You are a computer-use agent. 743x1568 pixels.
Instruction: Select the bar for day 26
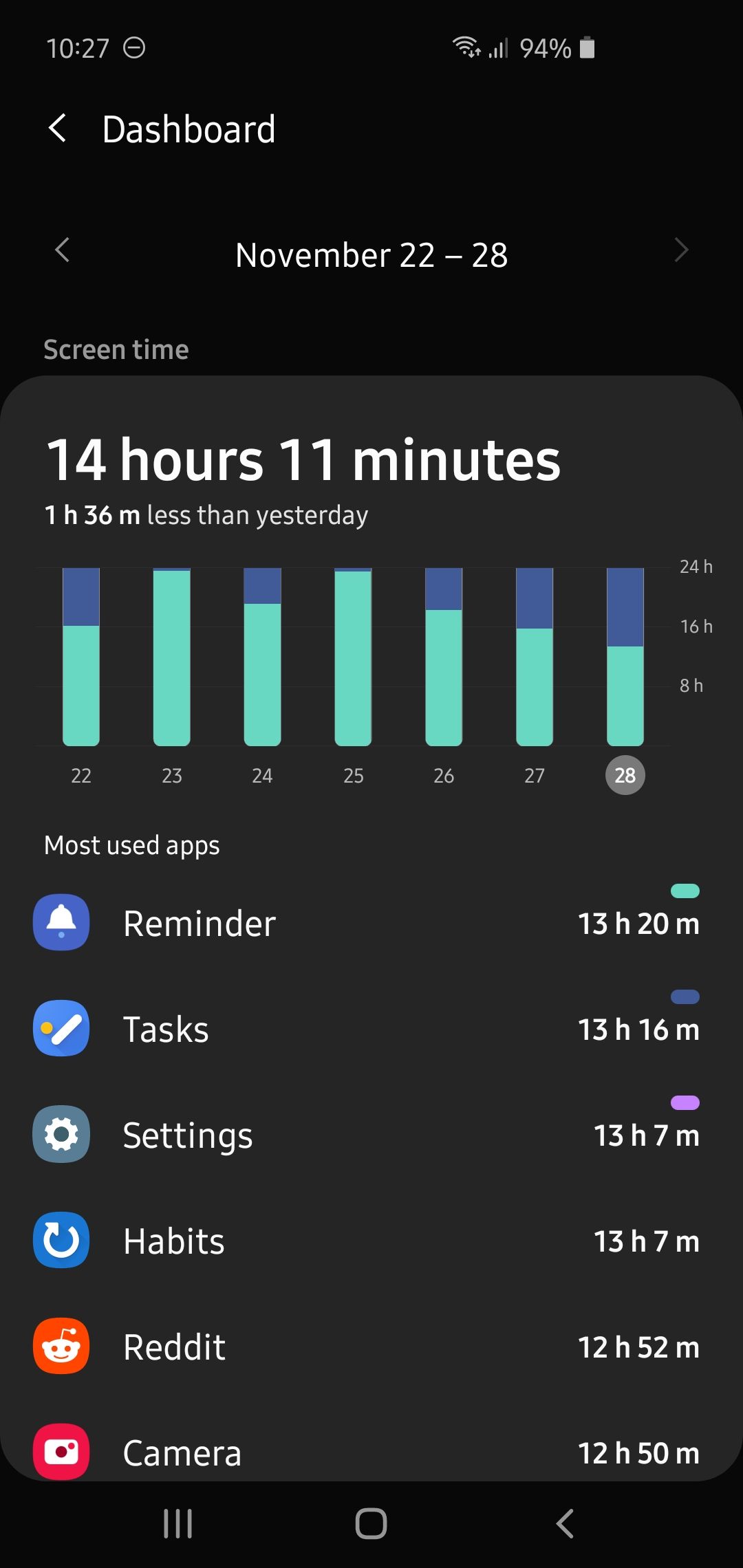click(x=444, y=657)
